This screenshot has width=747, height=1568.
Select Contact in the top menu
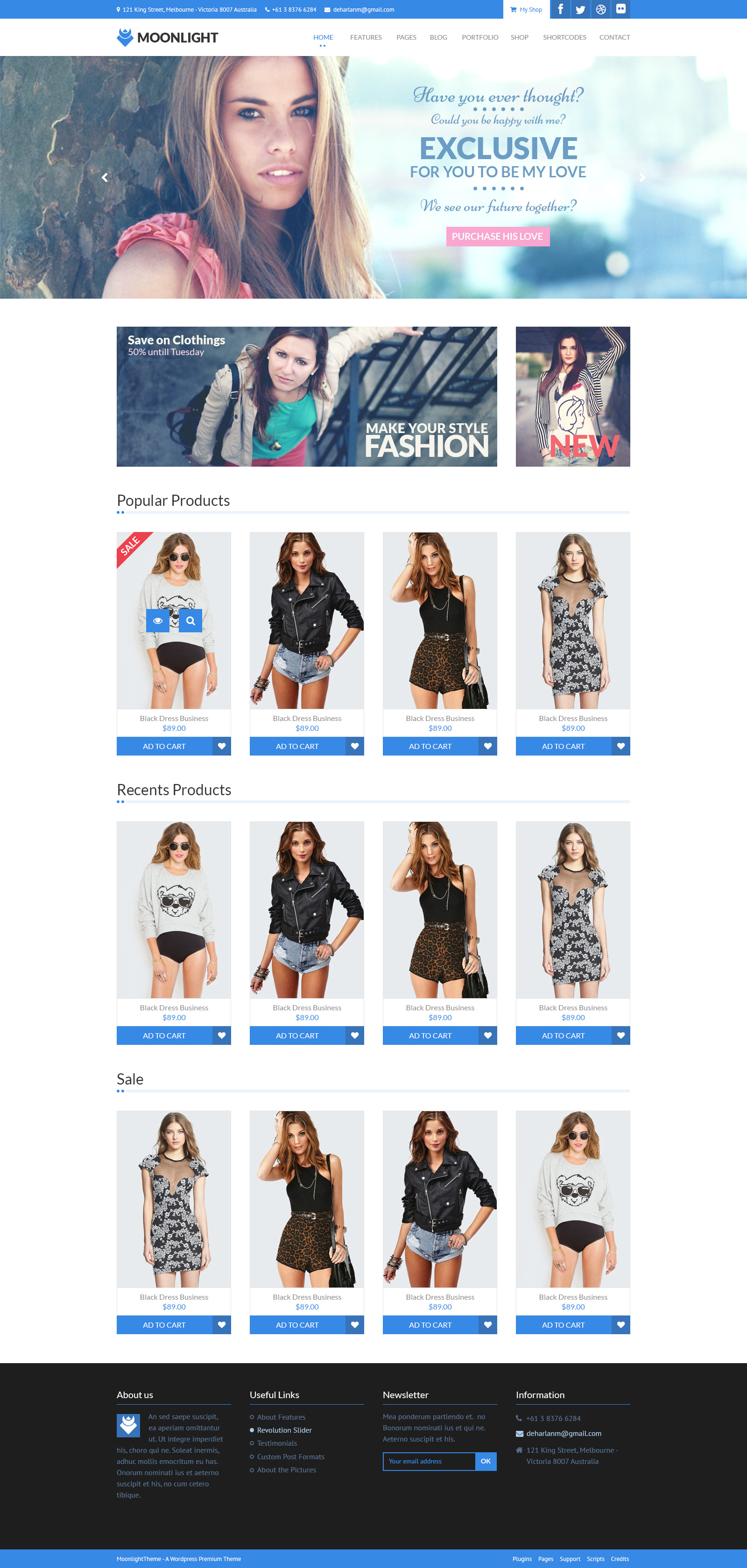pos(614,38)
